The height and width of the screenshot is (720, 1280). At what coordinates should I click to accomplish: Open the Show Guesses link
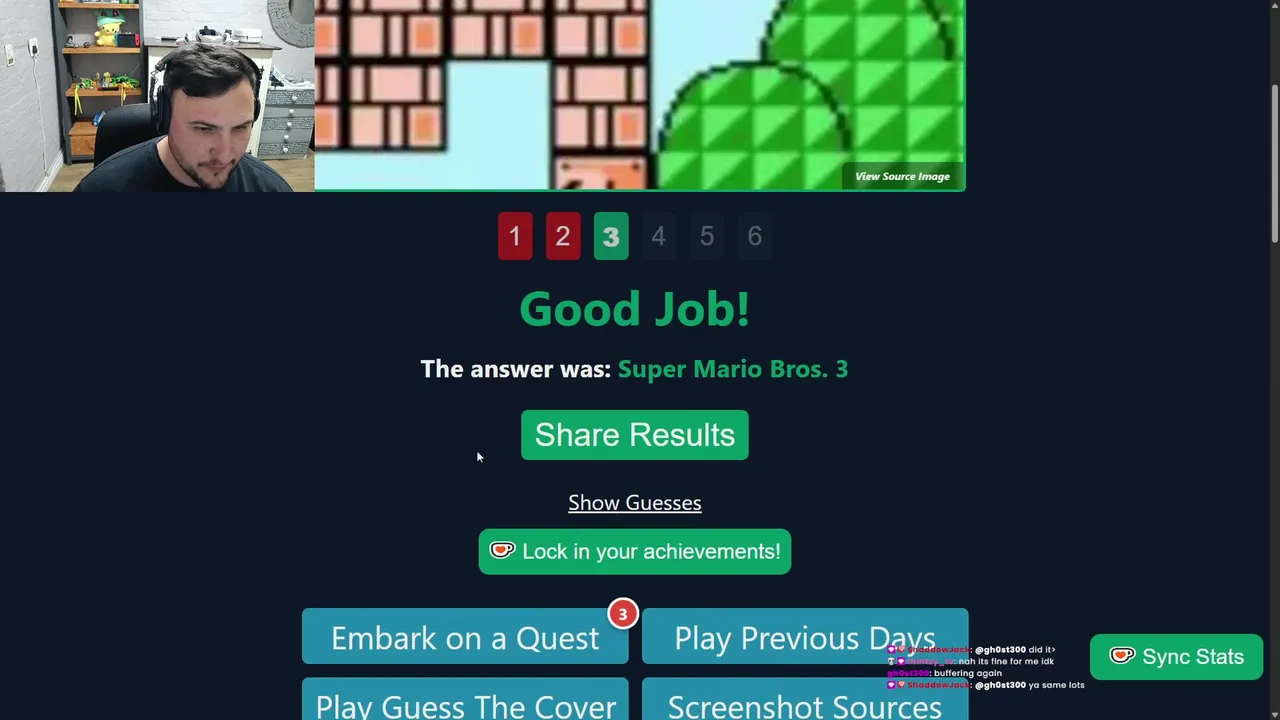[634, 502]
